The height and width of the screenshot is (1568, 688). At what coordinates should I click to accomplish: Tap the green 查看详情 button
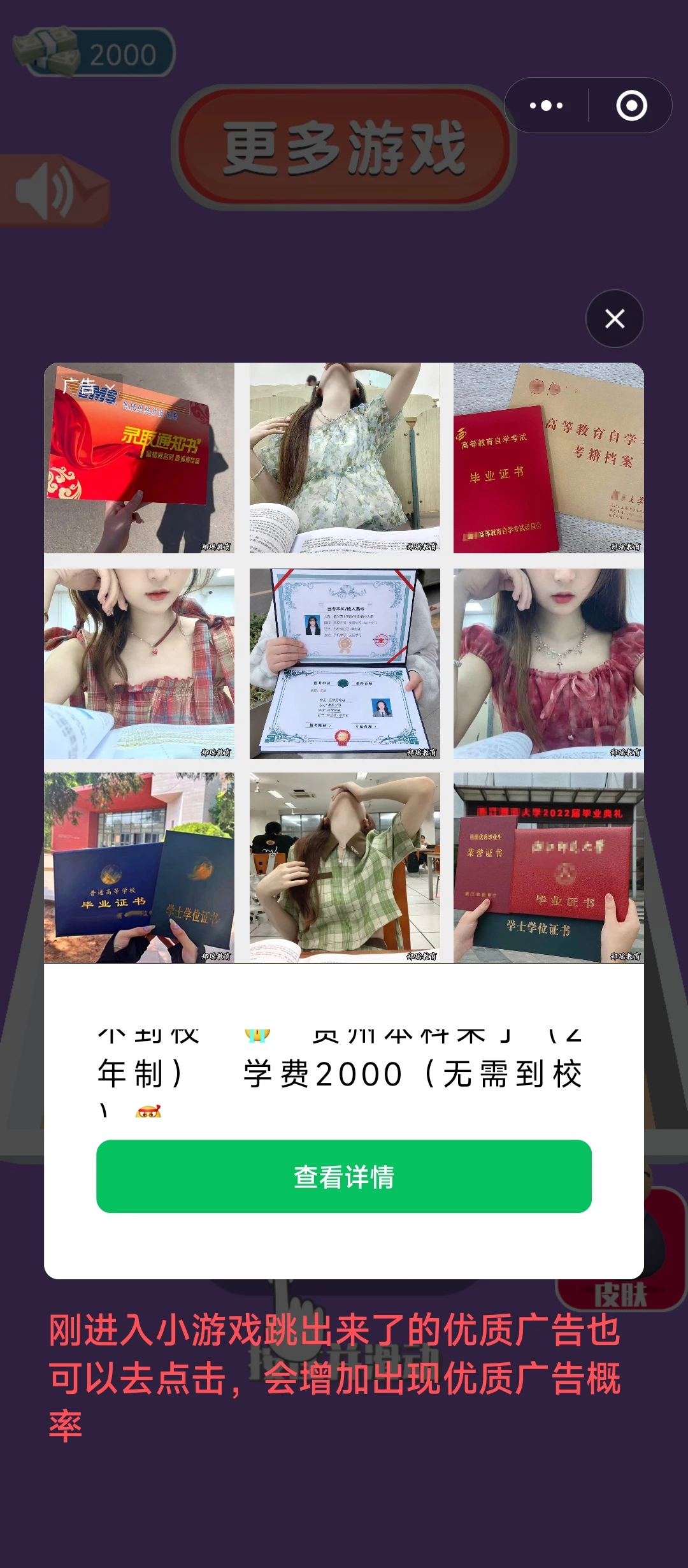coord(343,1176)
